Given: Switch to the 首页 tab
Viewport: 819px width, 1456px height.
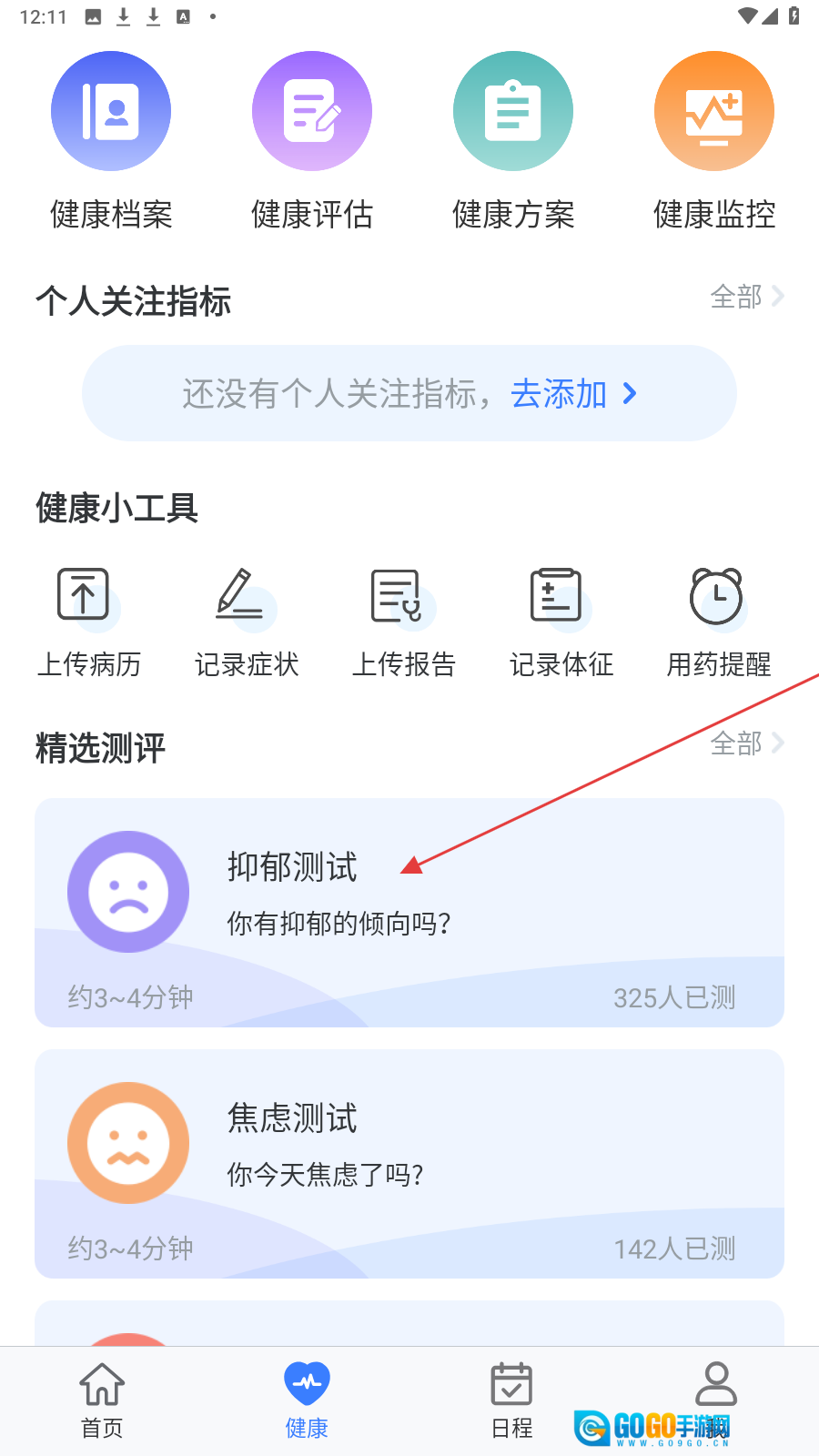Looking at the screenshot, I should [x=102, y=1400].
